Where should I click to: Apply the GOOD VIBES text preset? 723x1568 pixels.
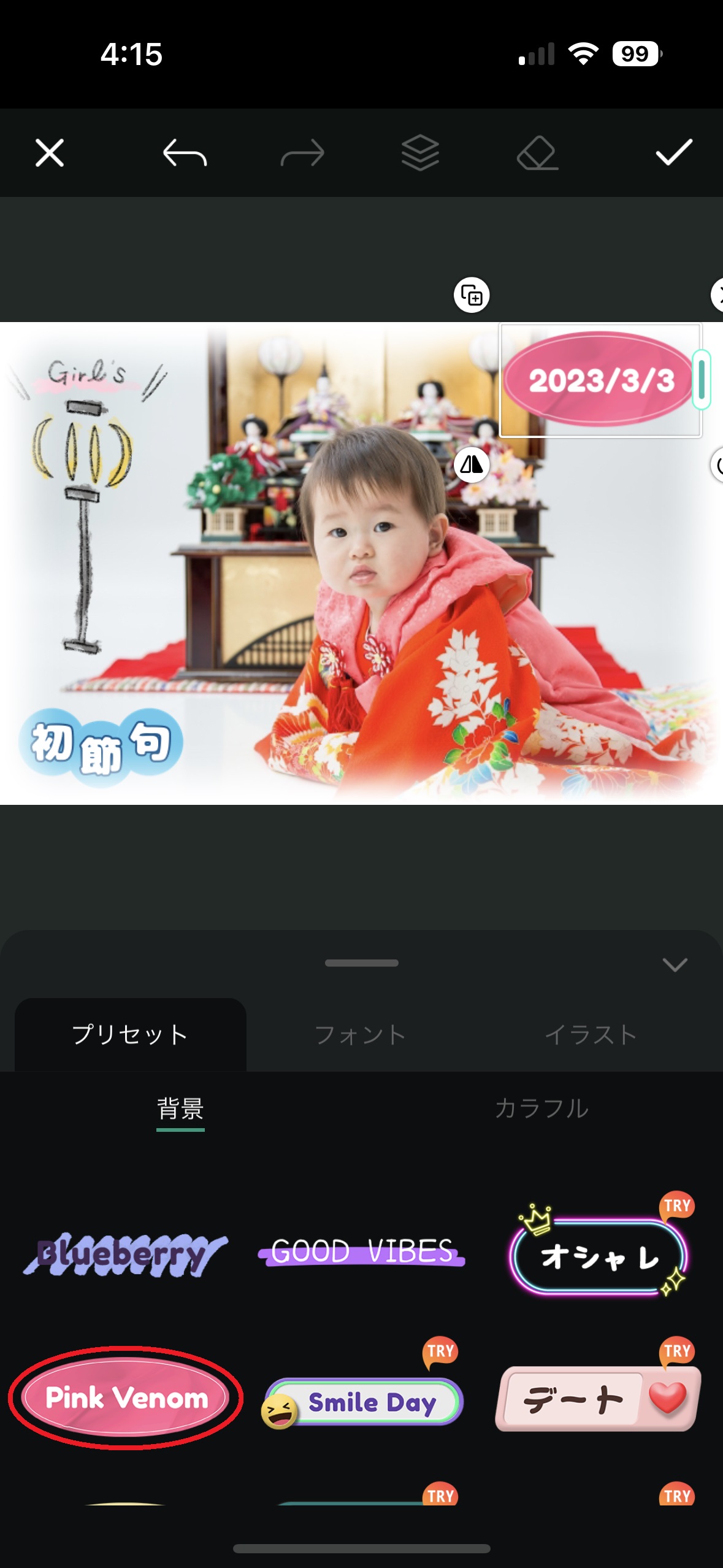[362, 1251]
